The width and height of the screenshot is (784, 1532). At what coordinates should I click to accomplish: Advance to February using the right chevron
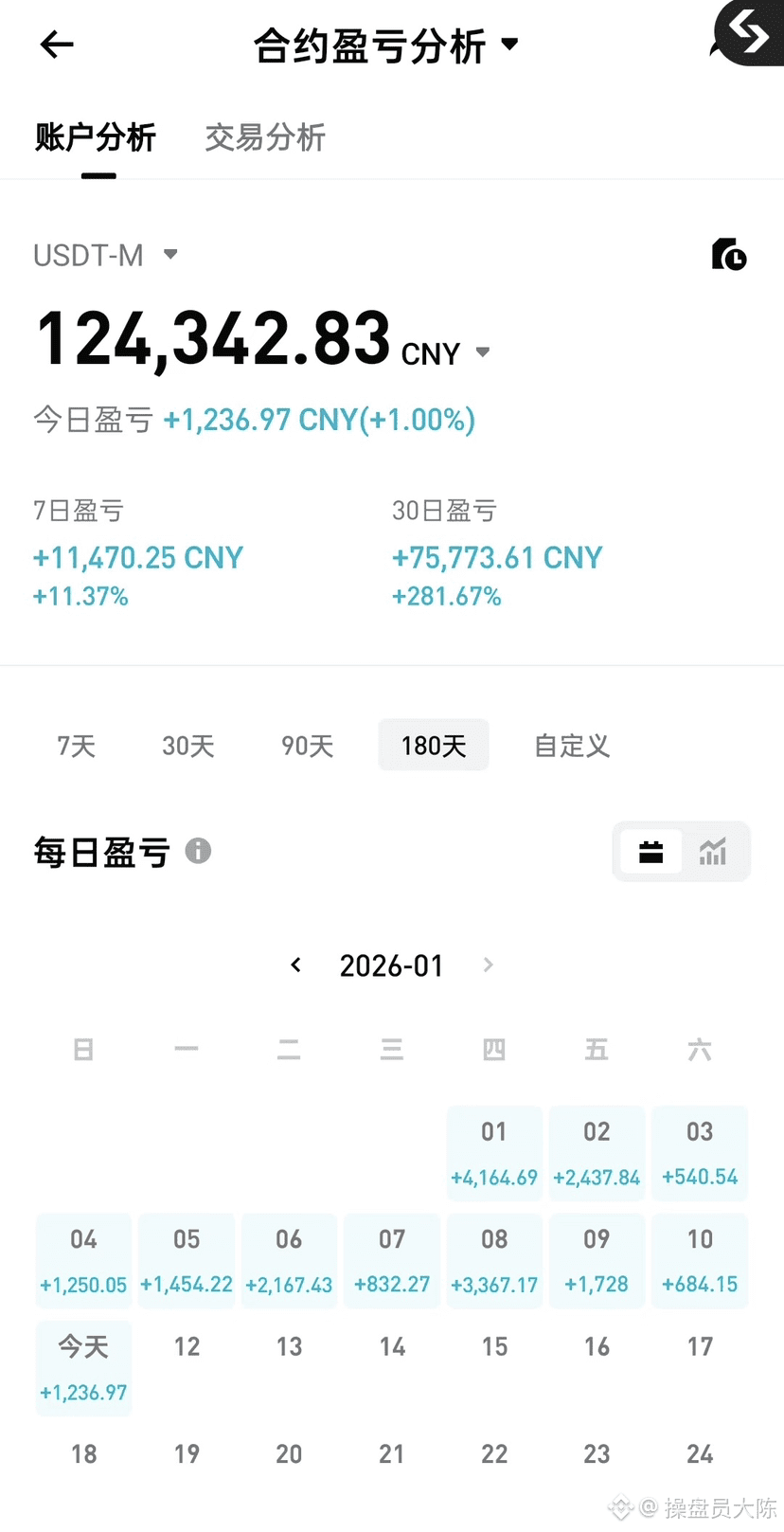pyautogui.click(x=488, y=964)
